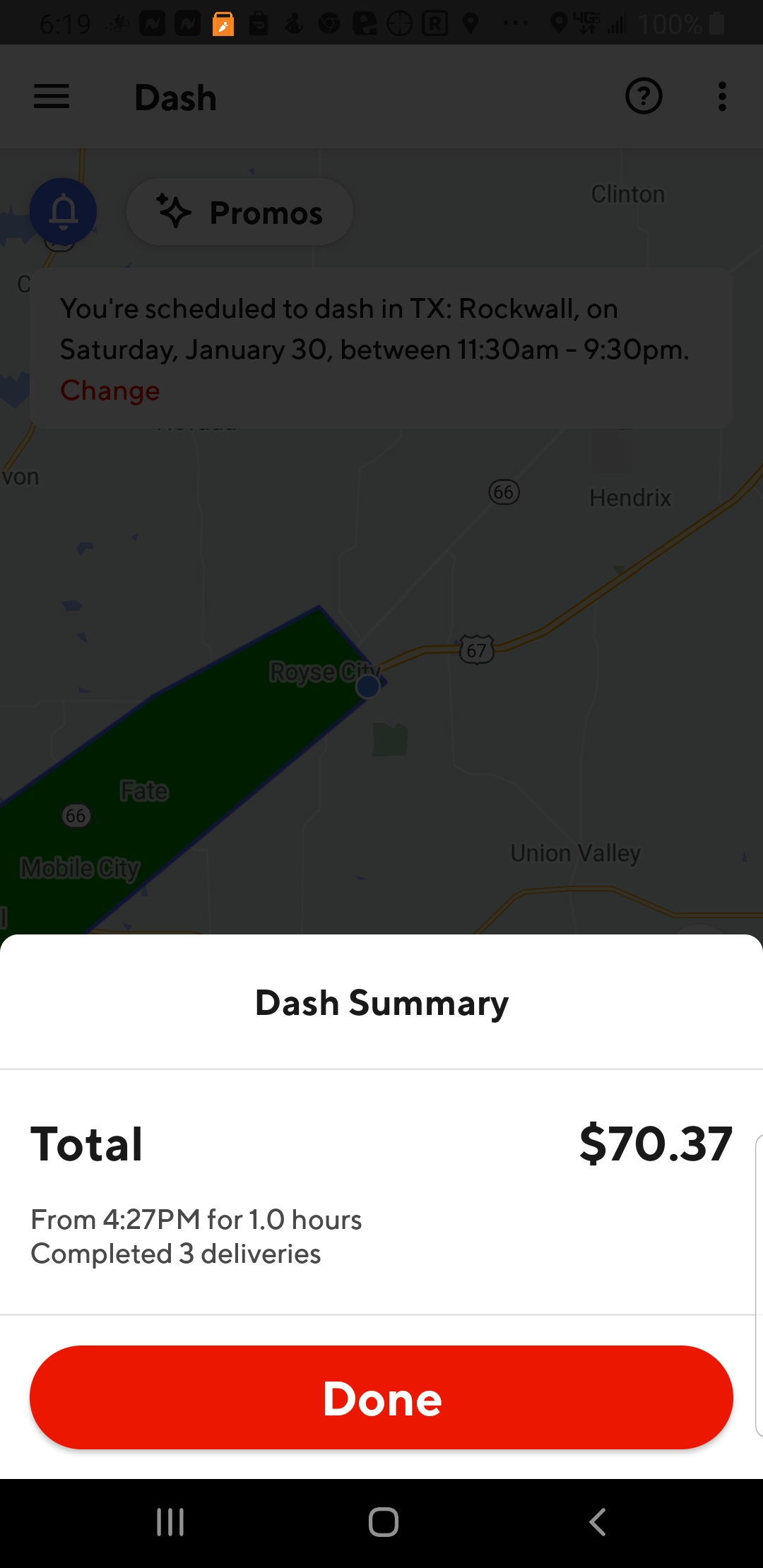Tap the orange DoorDash icon in status bar

point(223,23)
